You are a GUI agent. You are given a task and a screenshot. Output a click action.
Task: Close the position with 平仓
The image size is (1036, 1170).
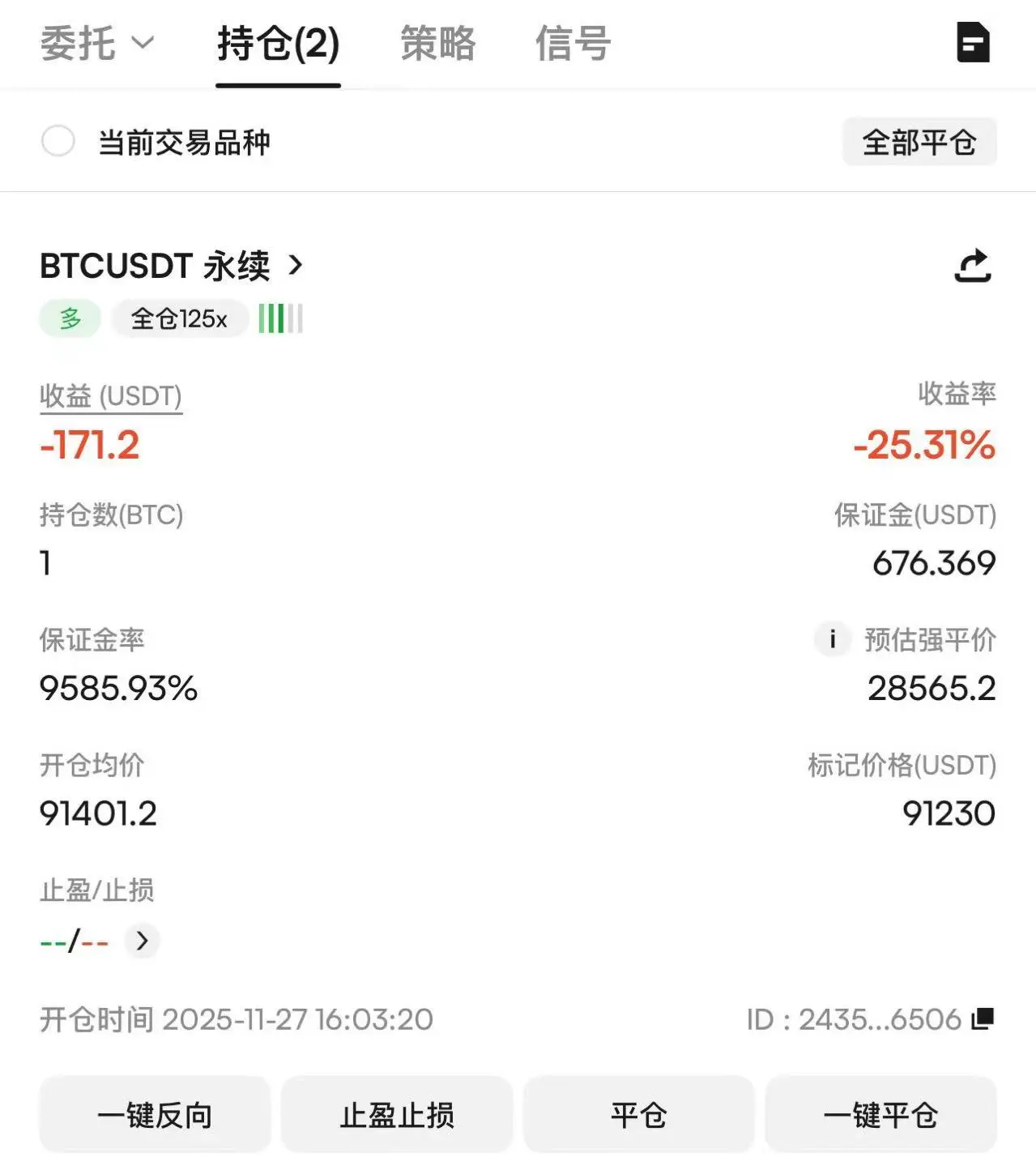[x=638, y=1115]
